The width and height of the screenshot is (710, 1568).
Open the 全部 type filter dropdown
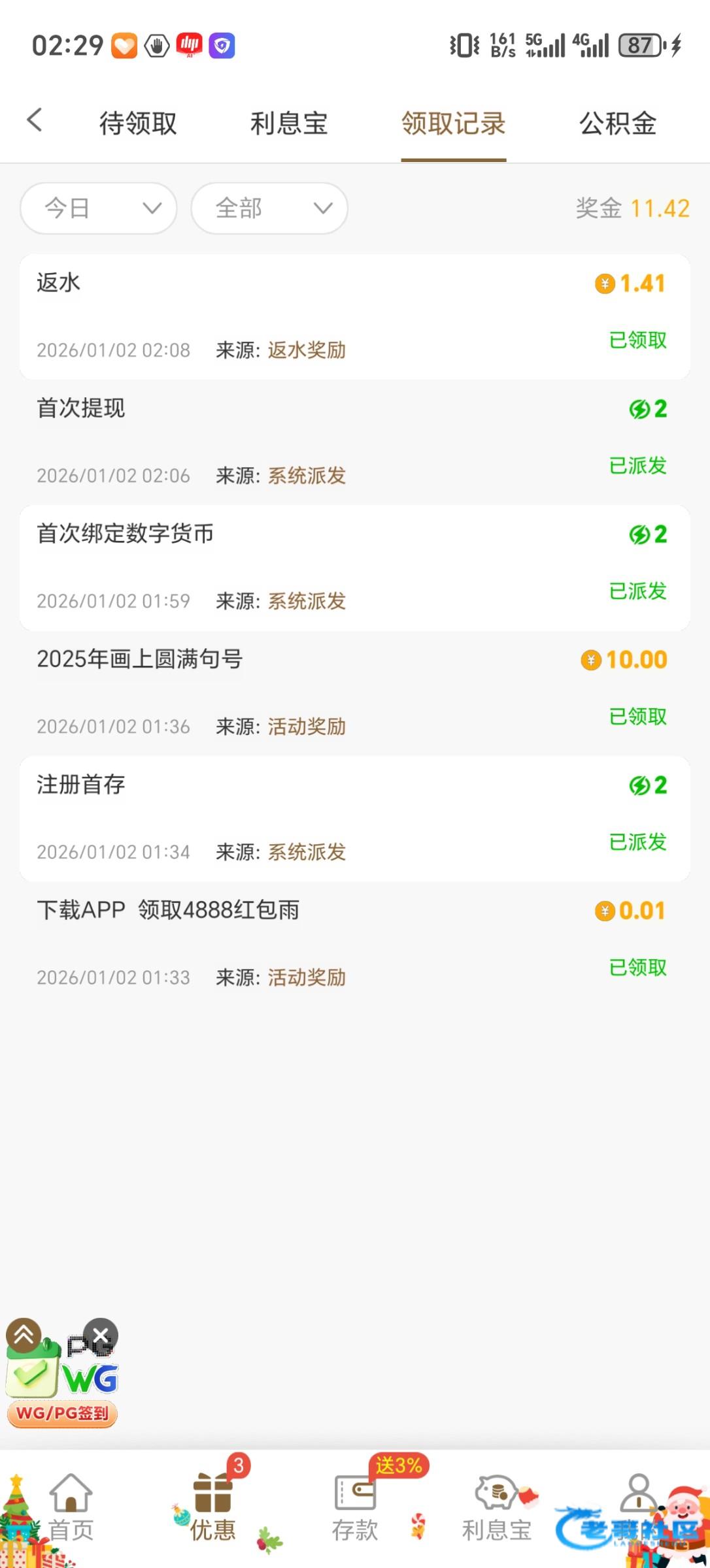[x=269, y=208]
